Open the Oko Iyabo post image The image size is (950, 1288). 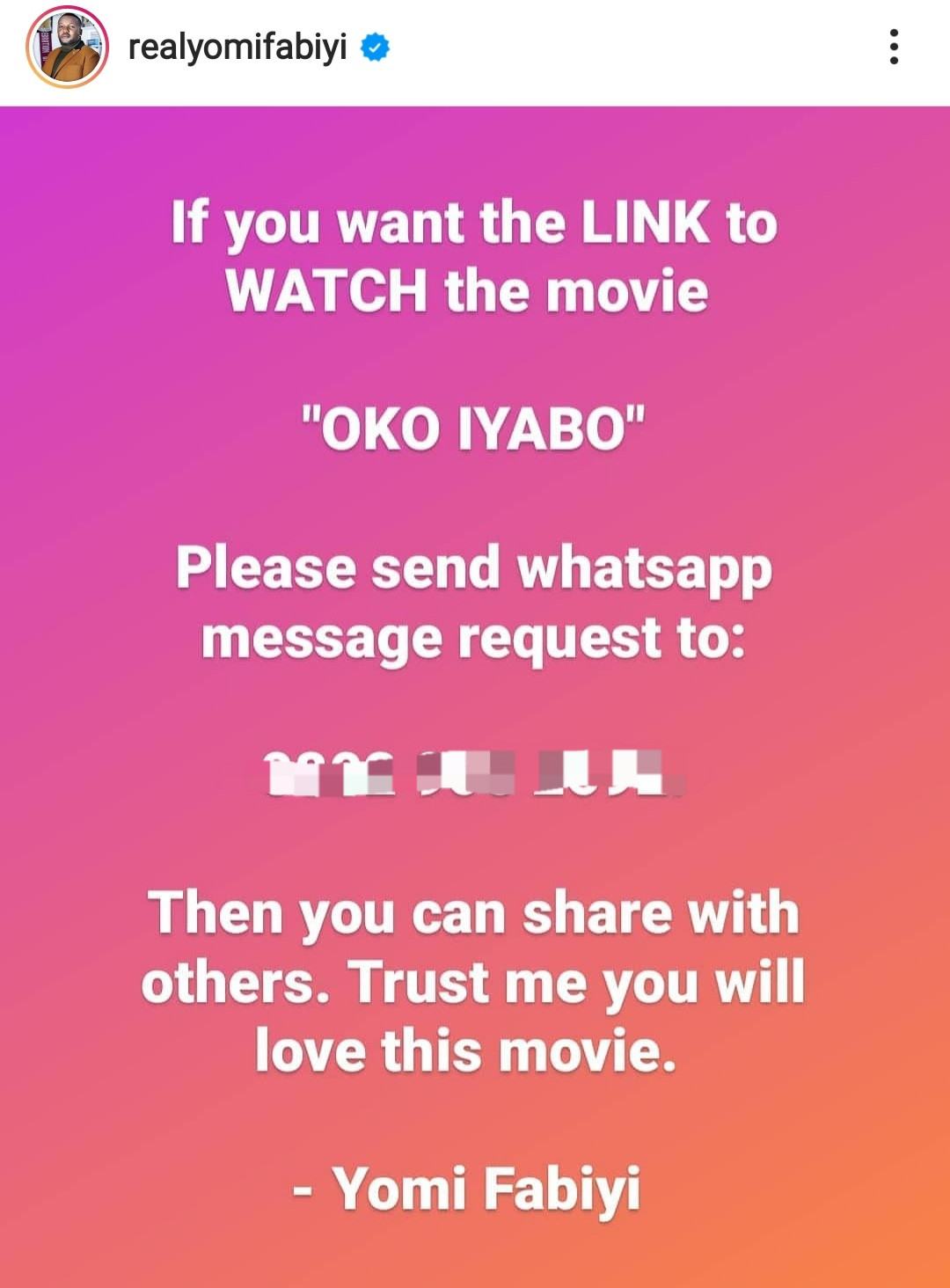[x=475, y=695]
